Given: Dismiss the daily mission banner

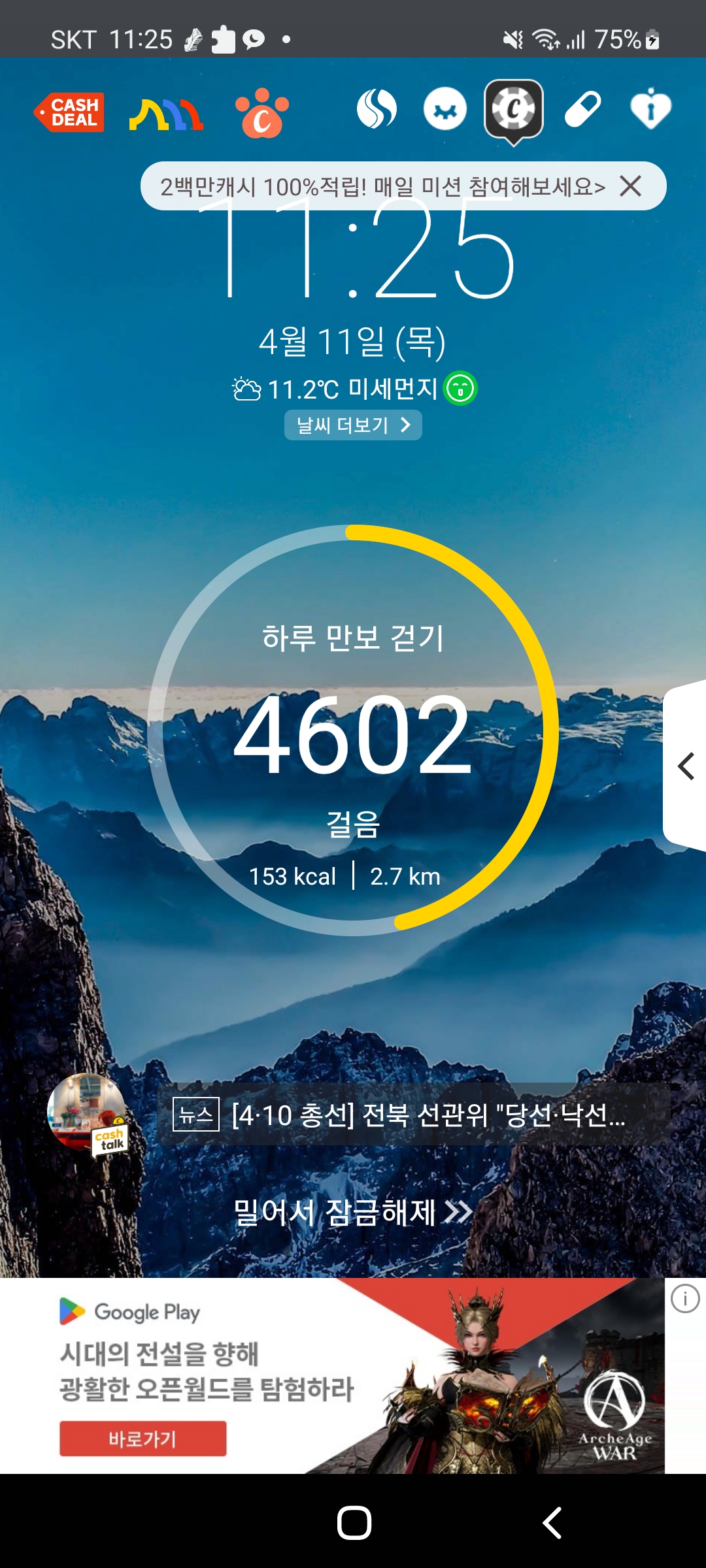Looking at the screenshot, I should [630, 186].
